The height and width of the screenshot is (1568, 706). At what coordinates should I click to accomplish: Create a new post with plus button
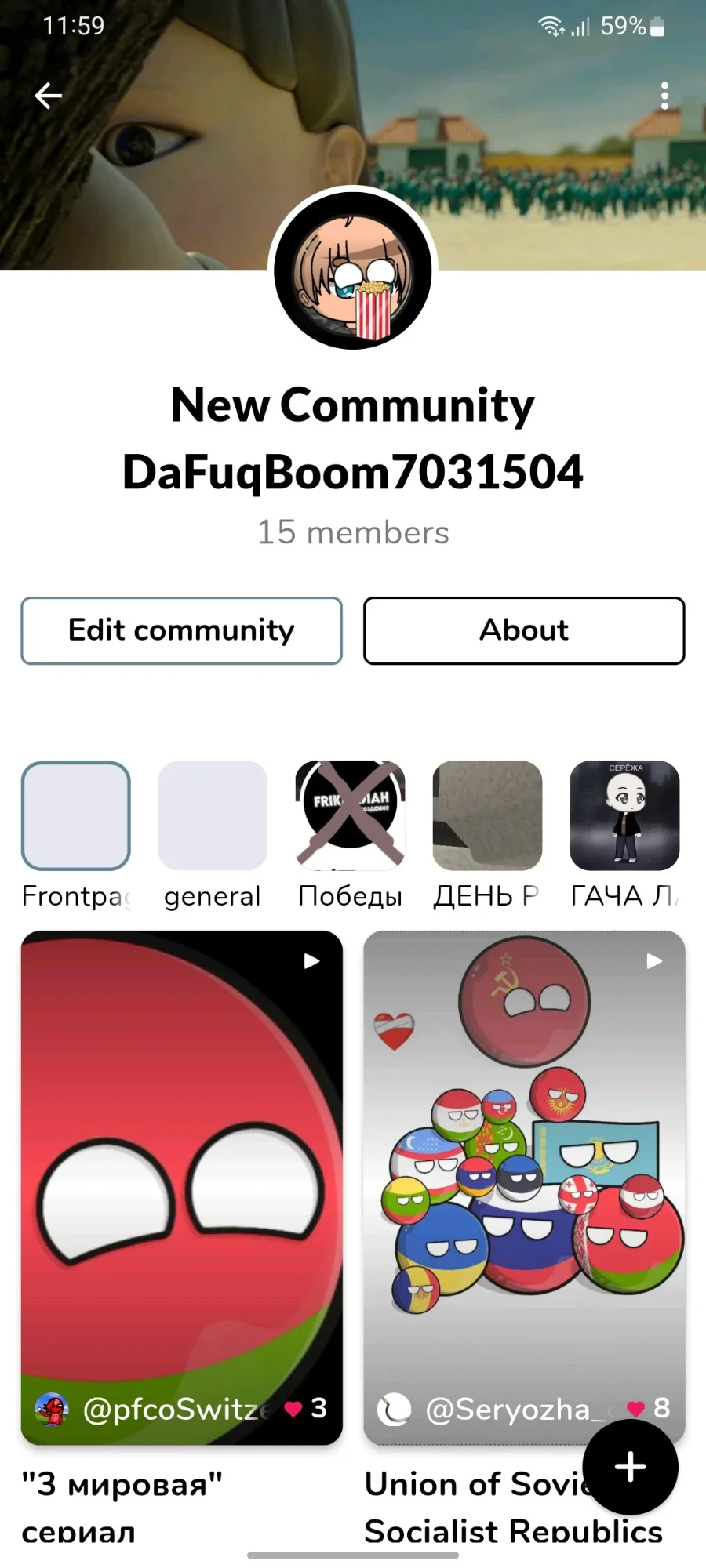tap(630, 1467)
